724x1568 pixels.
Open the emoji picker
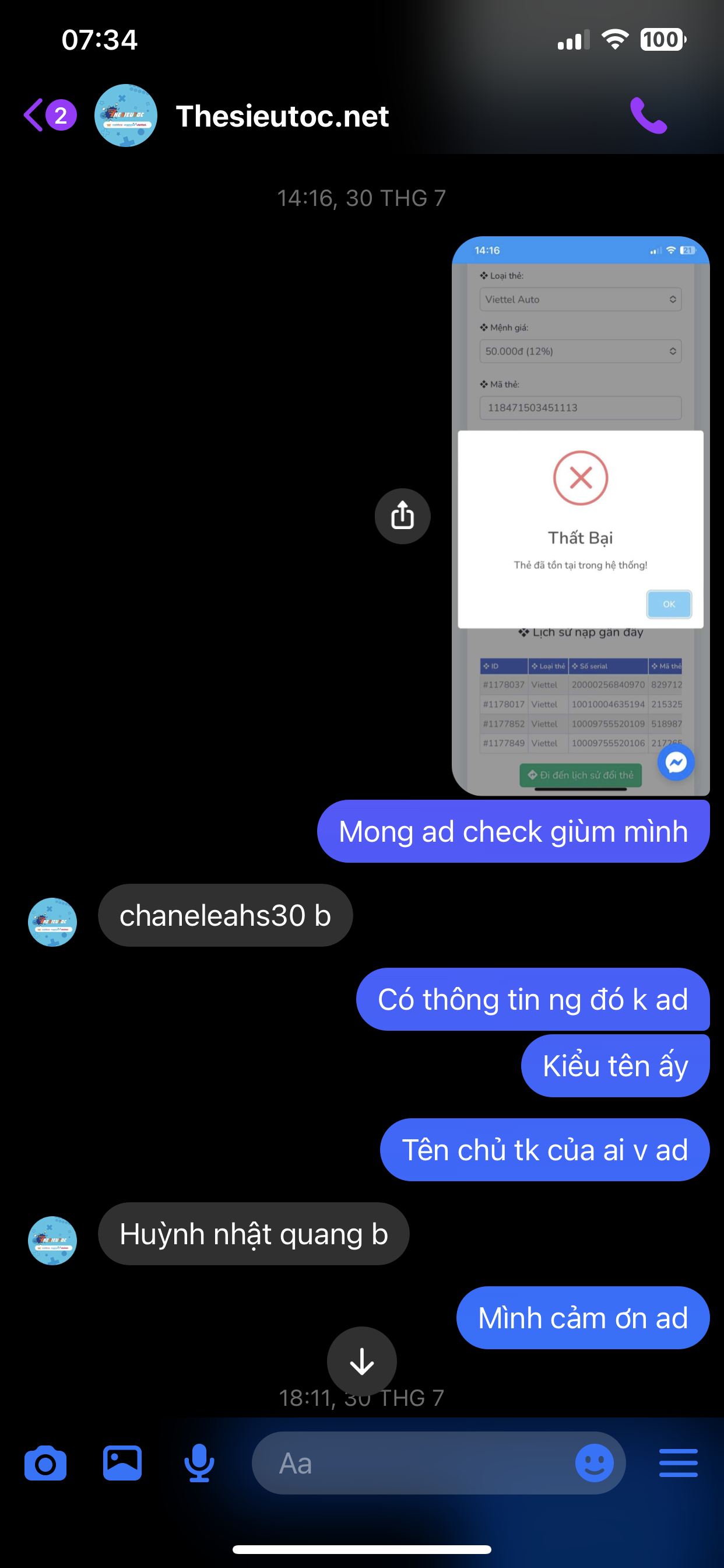[x=594, y=1464]
